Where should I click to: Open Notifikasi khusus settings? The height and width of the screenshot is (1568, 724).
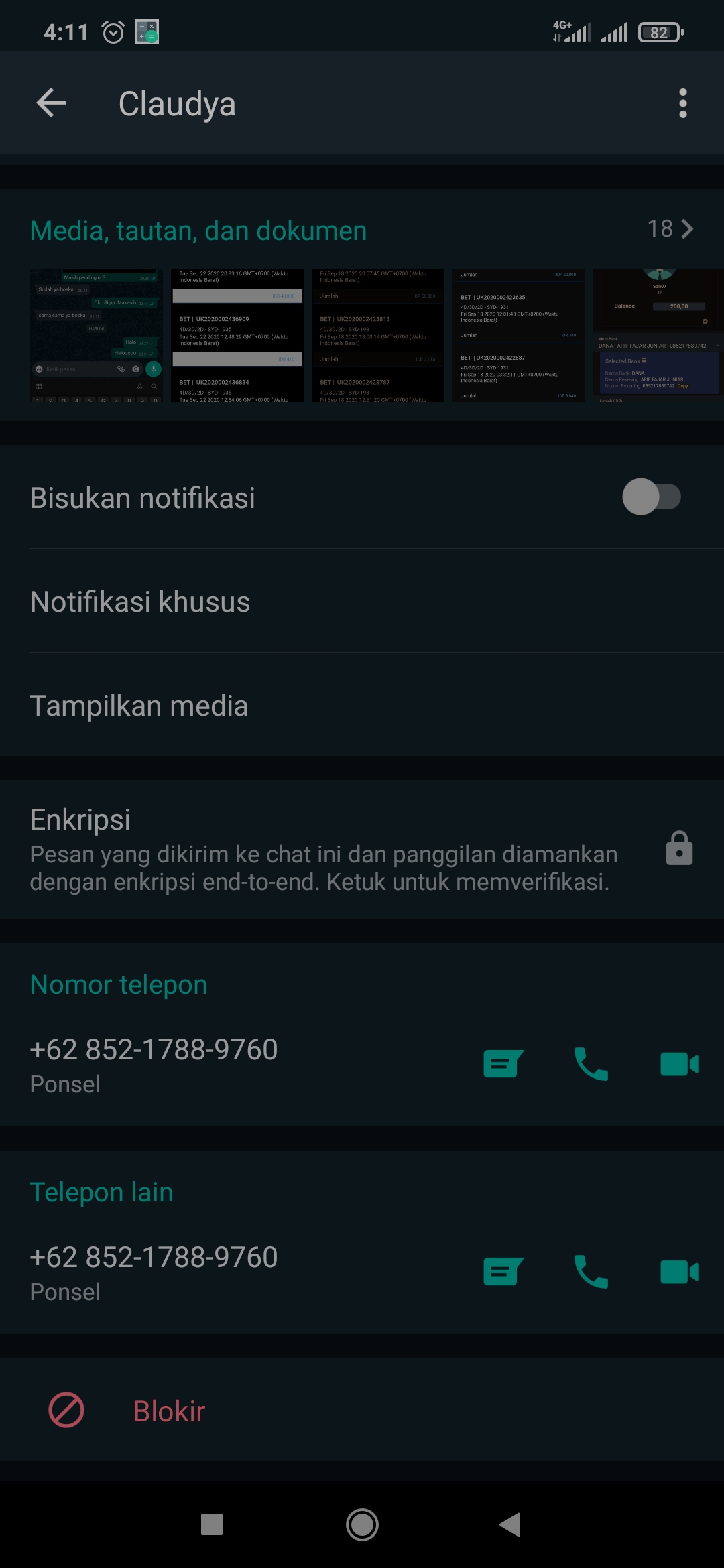362,602
